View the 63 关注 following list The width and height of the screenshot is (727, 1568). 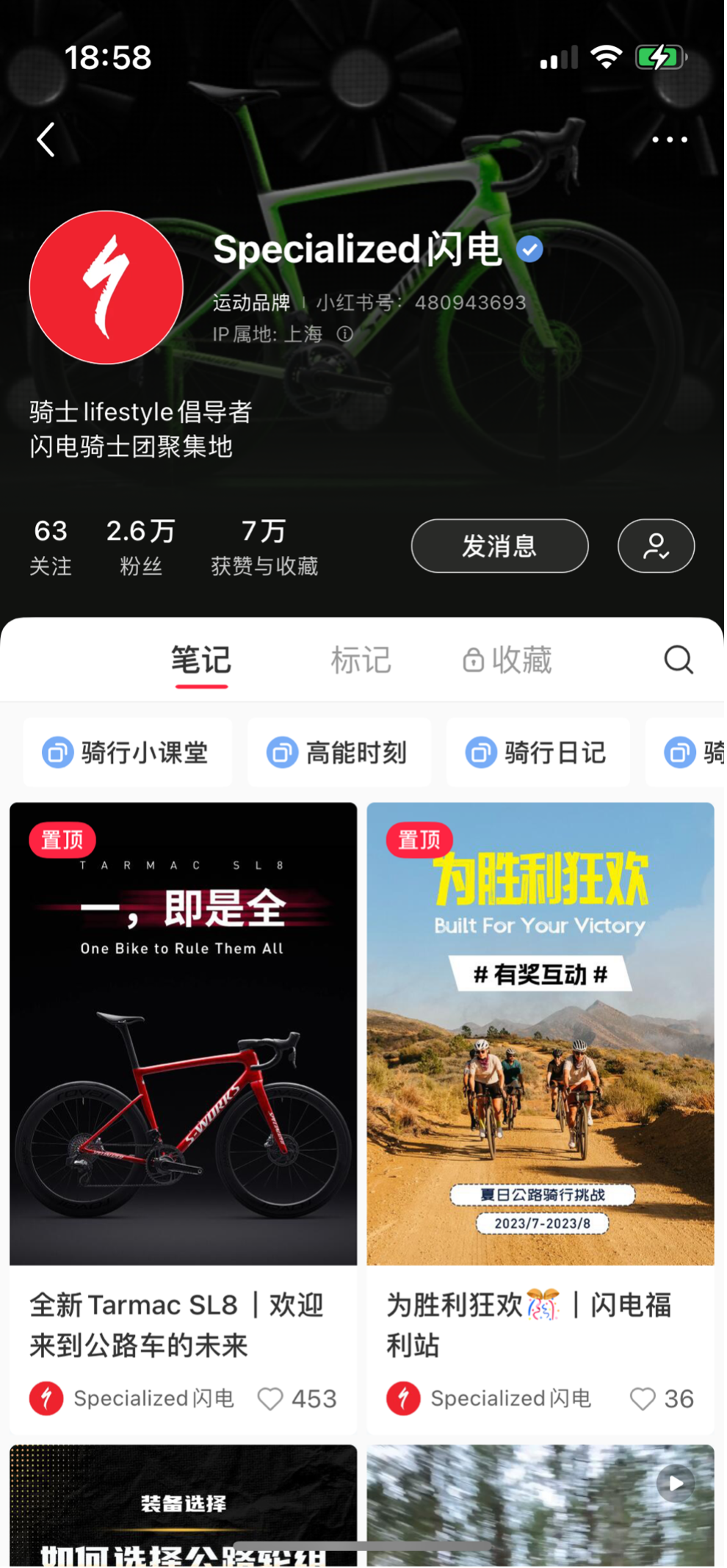tap(51, 546)
